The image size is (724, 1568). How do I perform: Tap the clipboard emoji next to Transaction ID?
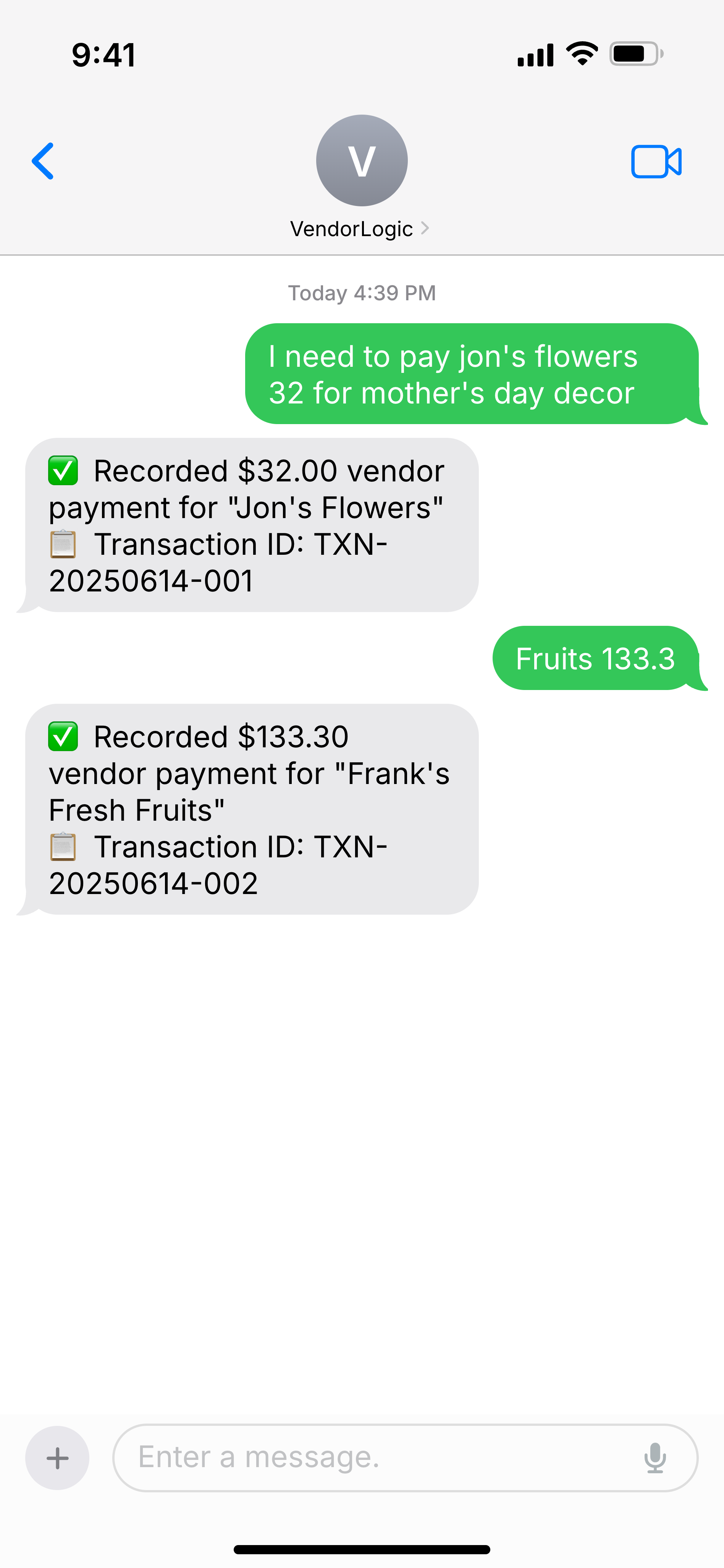pyautogui.click(x=63, y=545)
